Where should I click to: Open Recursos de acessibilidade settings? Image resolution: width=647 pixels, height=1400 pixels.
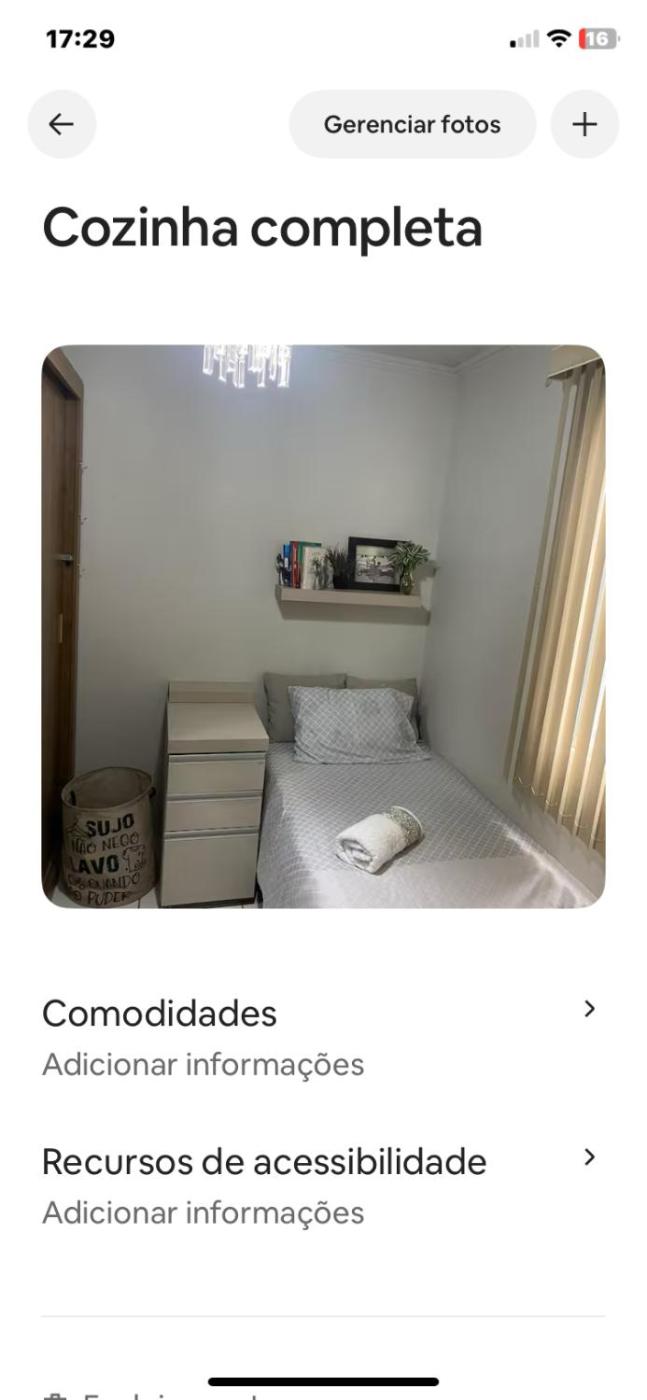(323, 1185)
